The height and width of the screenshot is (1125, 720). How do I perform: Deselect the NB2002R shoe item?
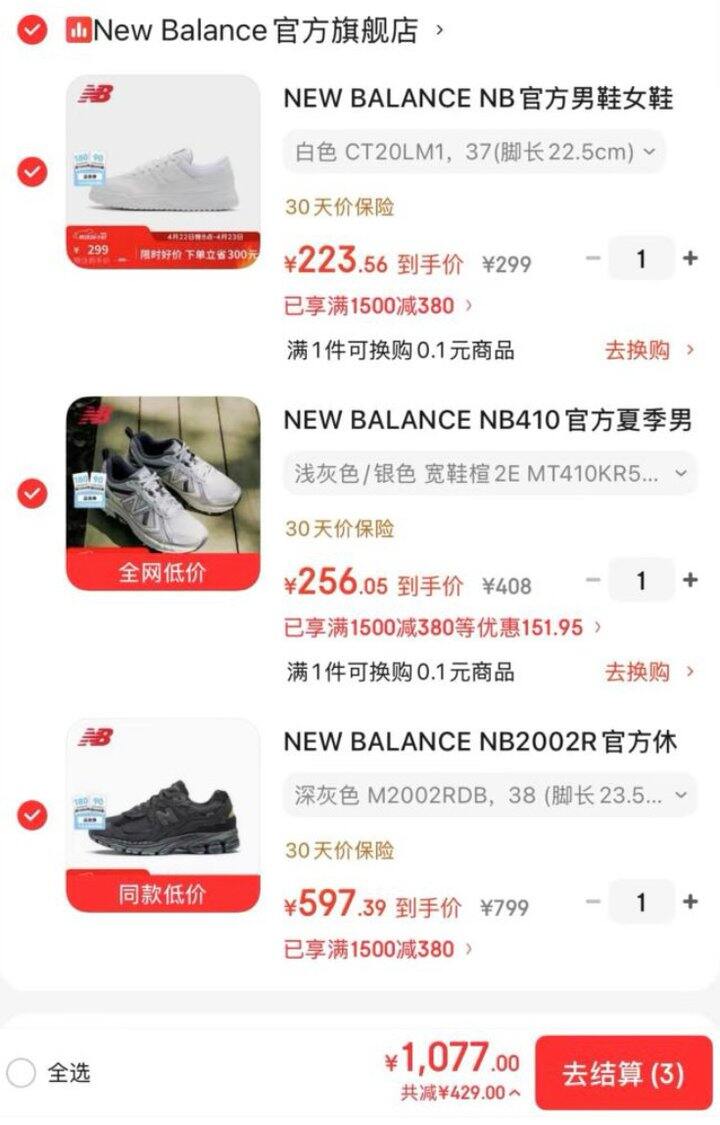(x=32, y=815)
